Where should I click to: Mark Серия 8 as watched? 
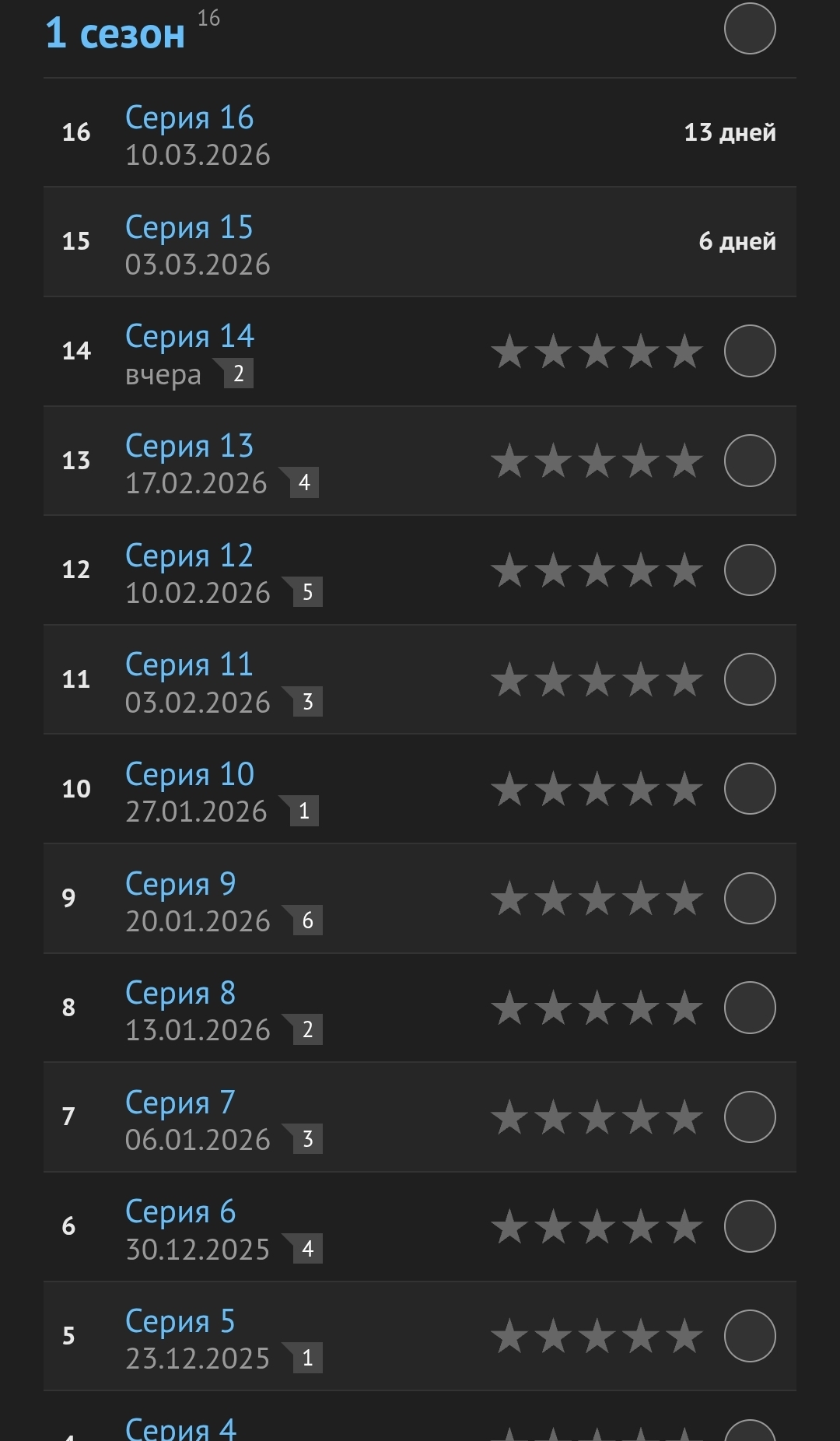click(x=750, y=1008)
